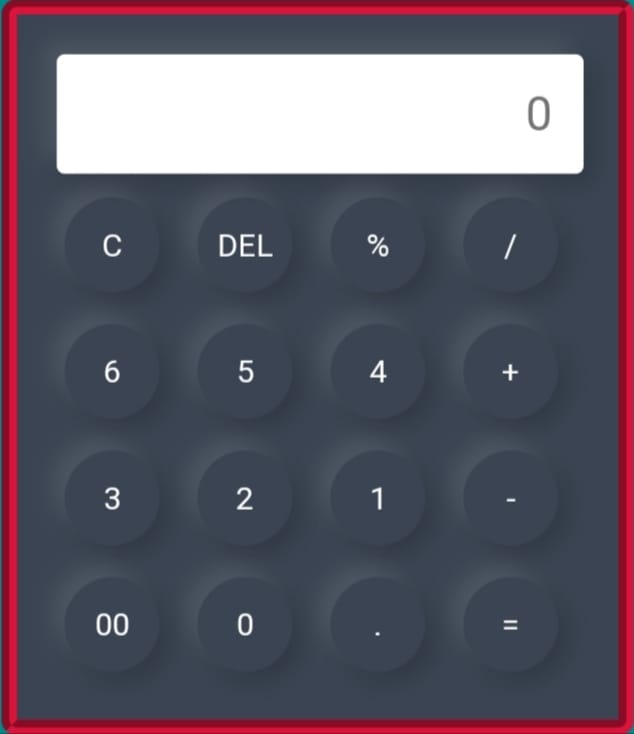Enter the digit 6
Viewport: 634px width, 734px height.
pyautogui.click(x=112, y=372)
